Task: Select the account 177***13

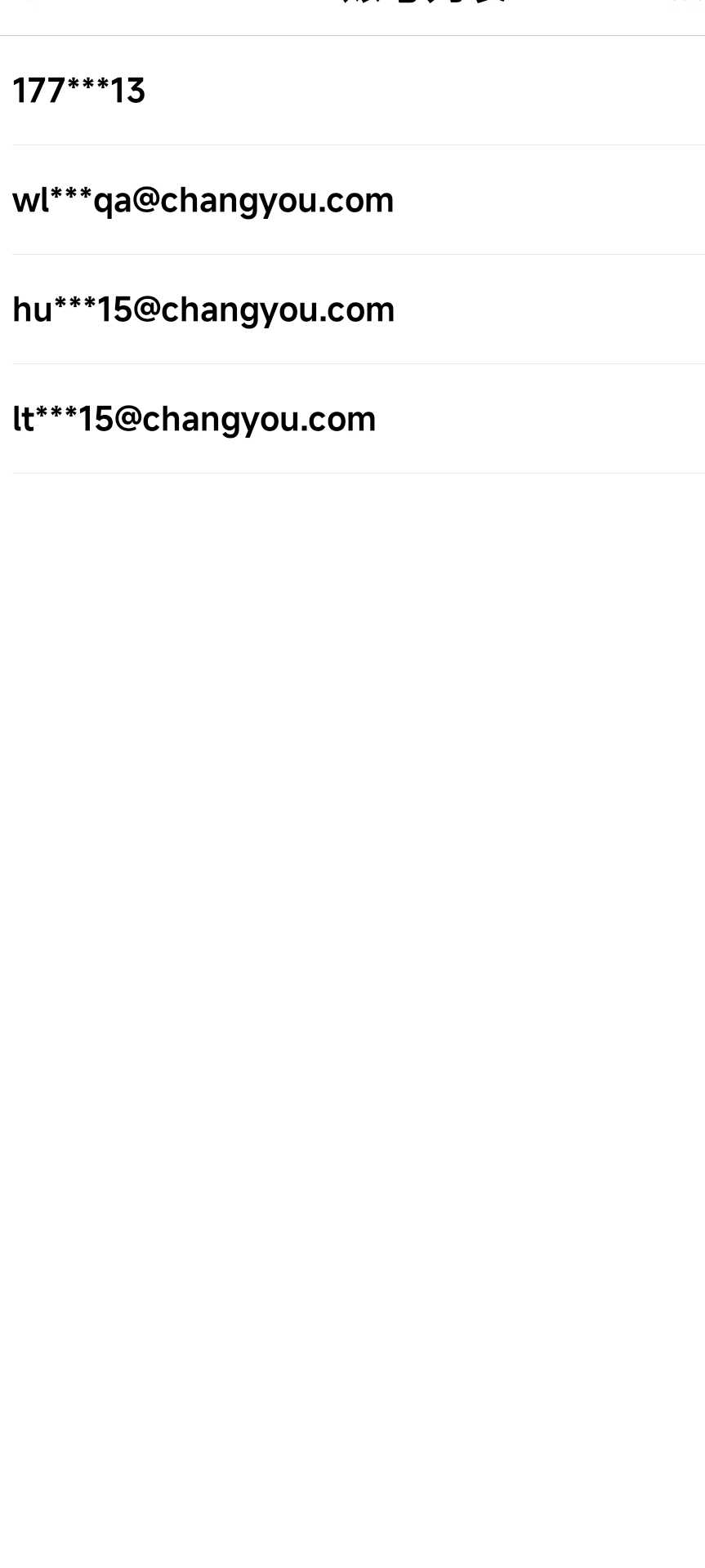Action: 79,91
